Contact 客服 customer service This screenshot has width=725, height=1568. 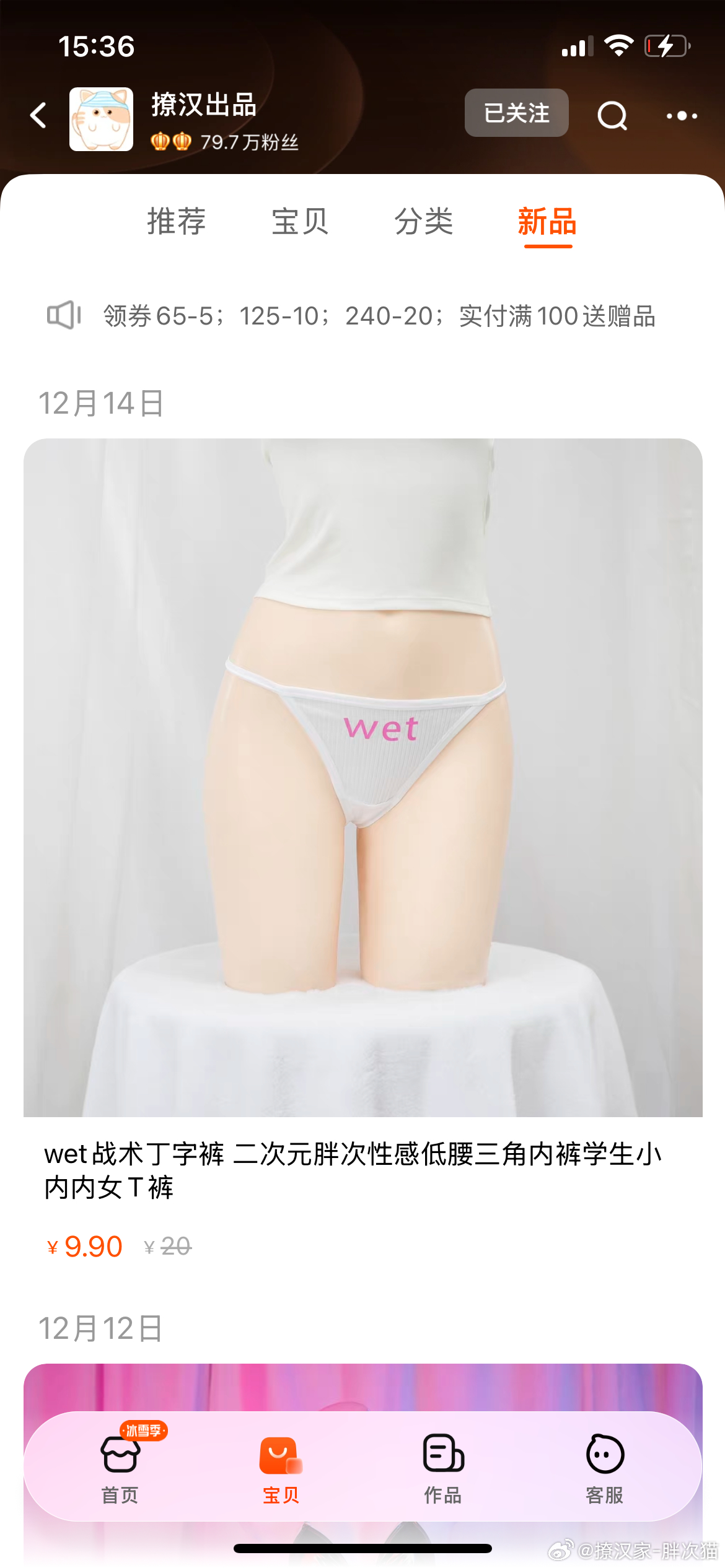605,1466
